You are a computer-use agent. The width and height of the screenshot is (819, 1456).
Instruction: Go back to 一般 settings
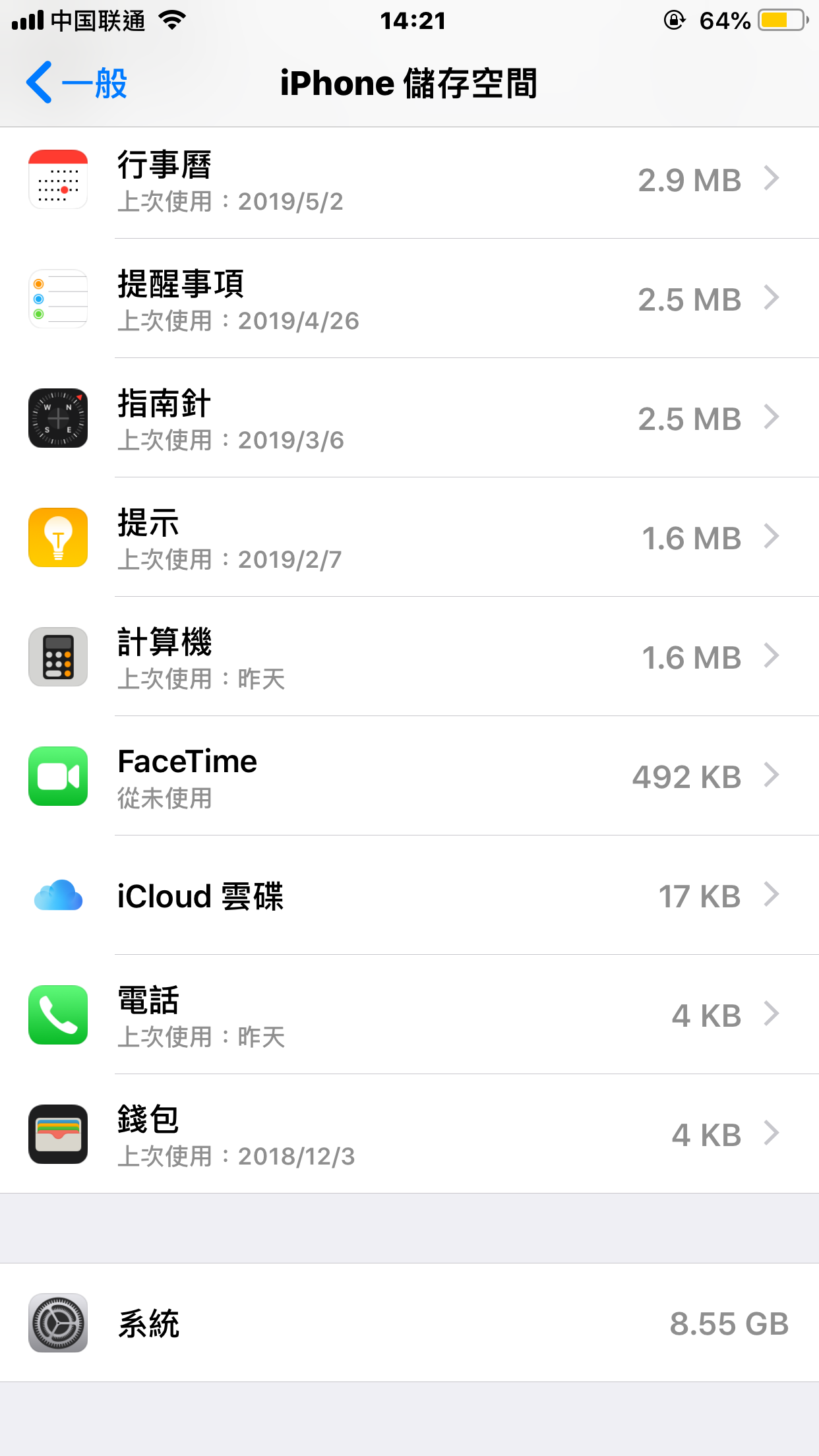point(76,83)
